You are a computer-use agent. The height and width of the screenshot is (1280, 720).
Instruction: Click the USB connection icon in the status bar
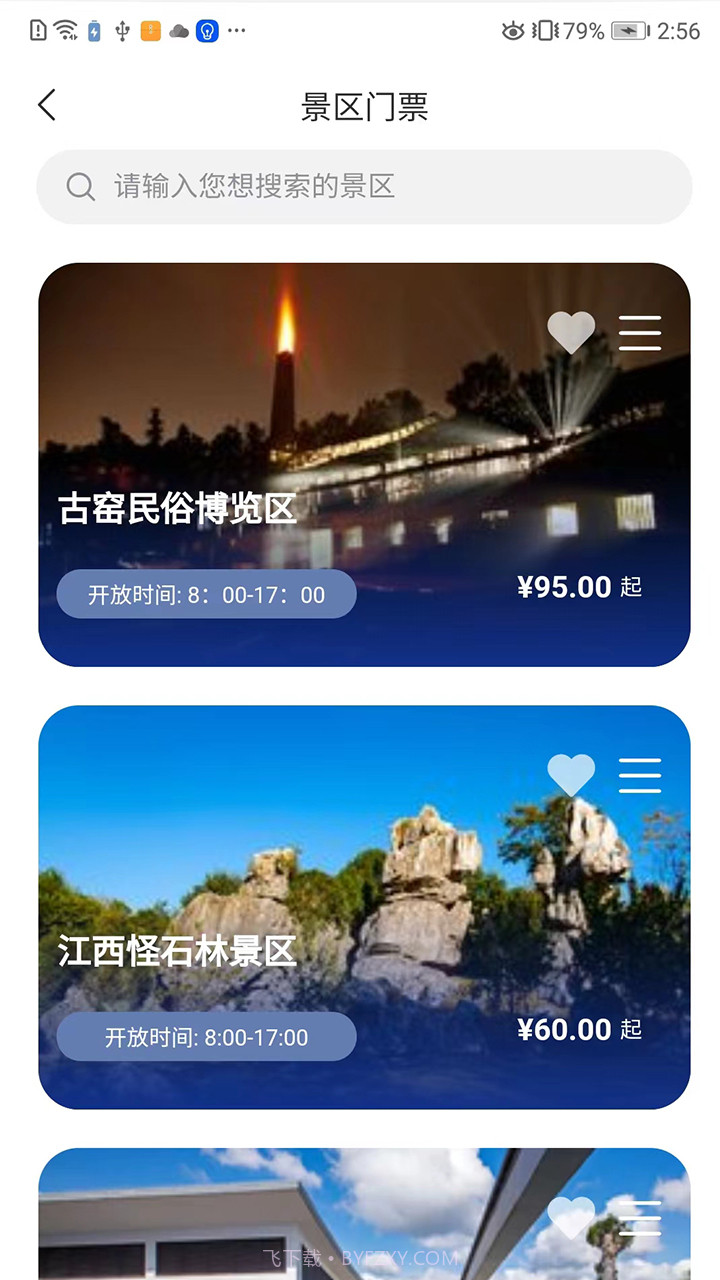[120, 31]
